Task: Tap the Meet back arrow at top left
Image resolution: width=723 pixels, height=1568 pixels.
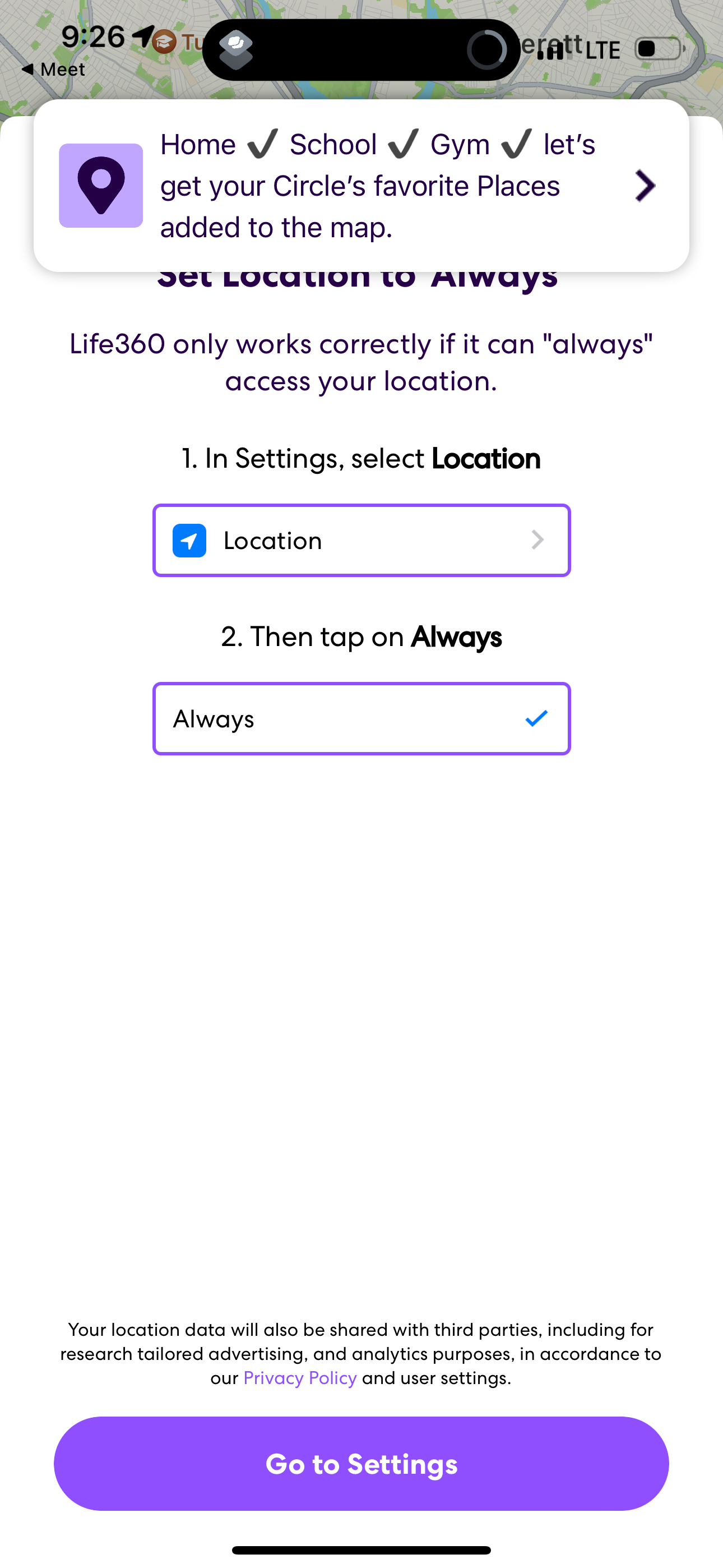Action: (x=29, y=69)
